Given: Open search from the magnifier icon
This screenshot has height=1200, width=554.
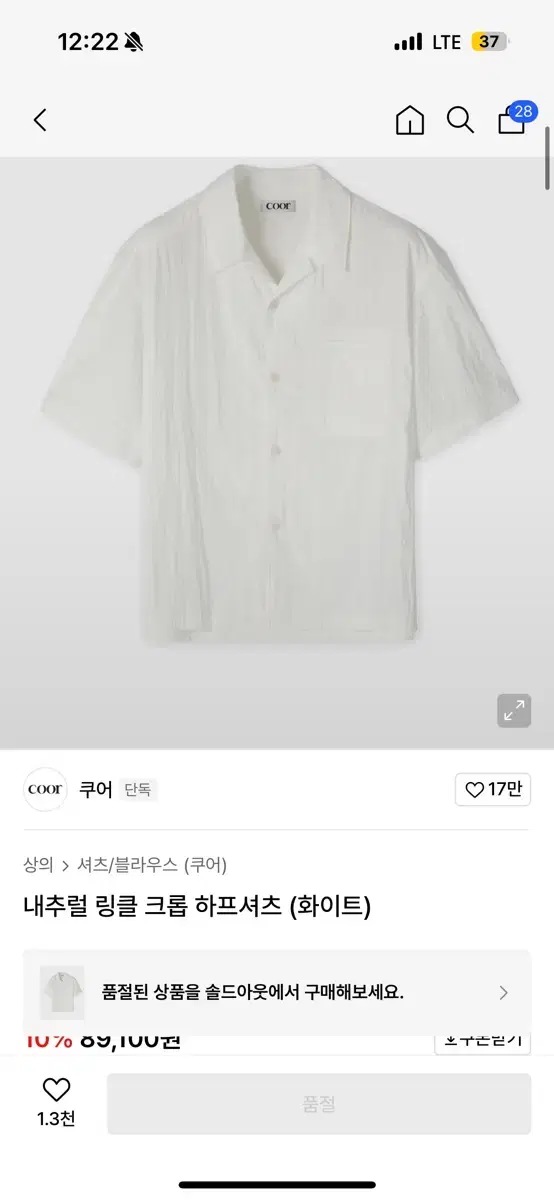Looking at the screenshot, I should [460, 120].
